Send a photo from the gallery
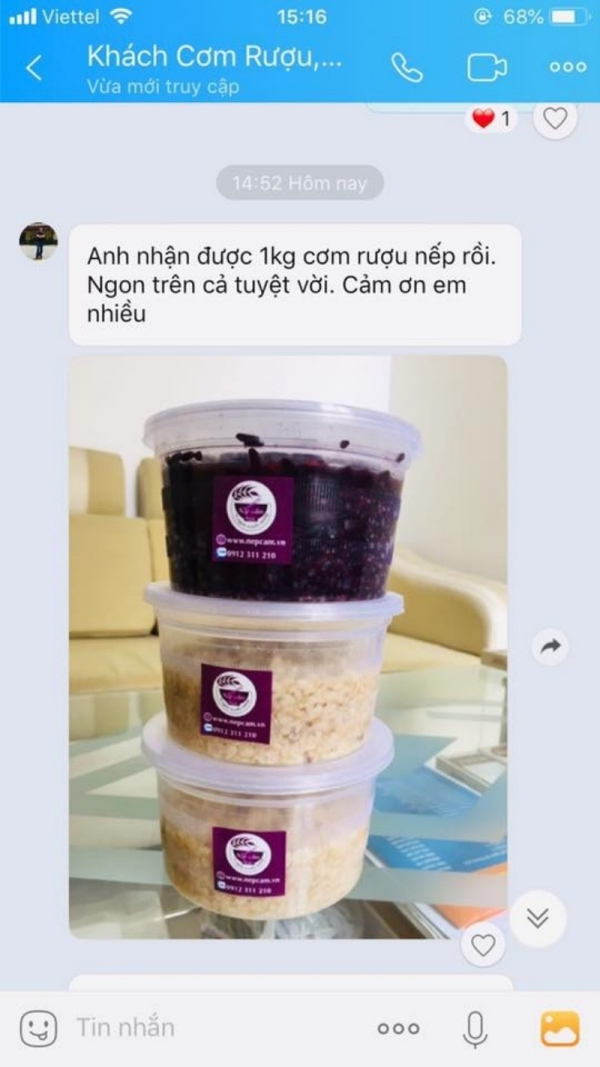Viewport: 600px width, 1067px height. coord(560,1028)
